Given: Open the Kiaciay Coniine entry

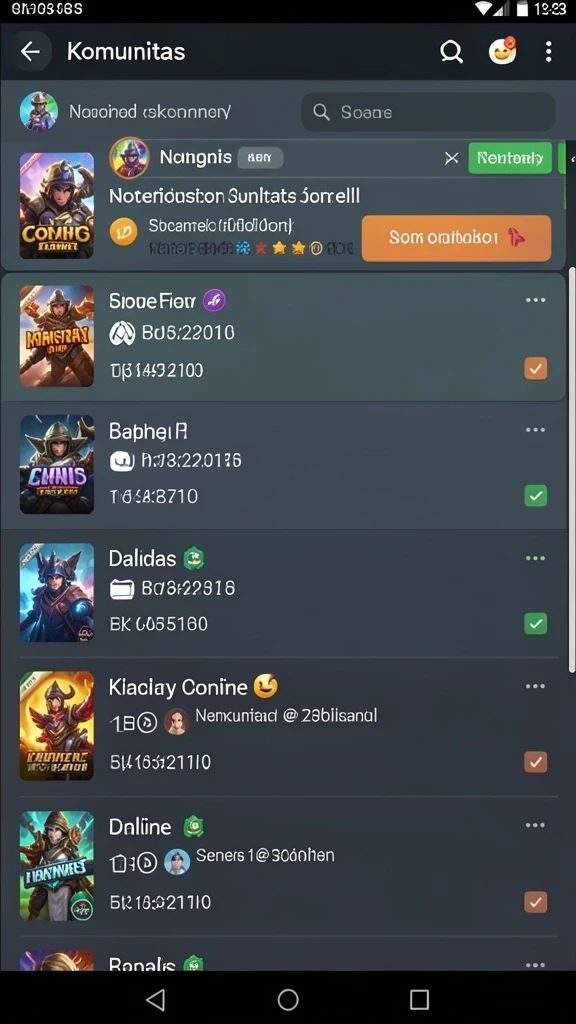Looking at the screenshot, I should (x=283, y=726).
